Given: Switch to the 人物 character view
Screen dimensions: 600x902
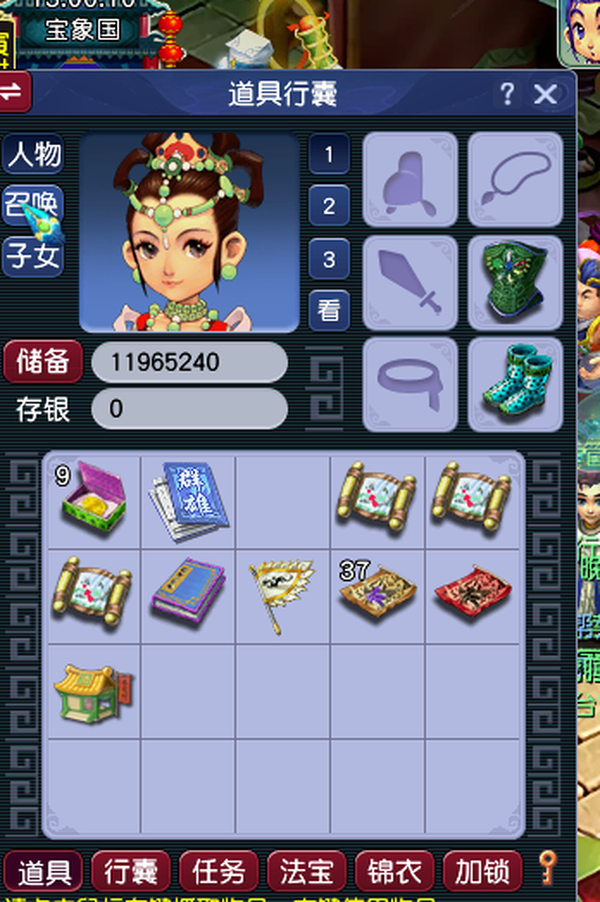Looking at the screenshot, I should pyautogui.click(x=34, y=155).
